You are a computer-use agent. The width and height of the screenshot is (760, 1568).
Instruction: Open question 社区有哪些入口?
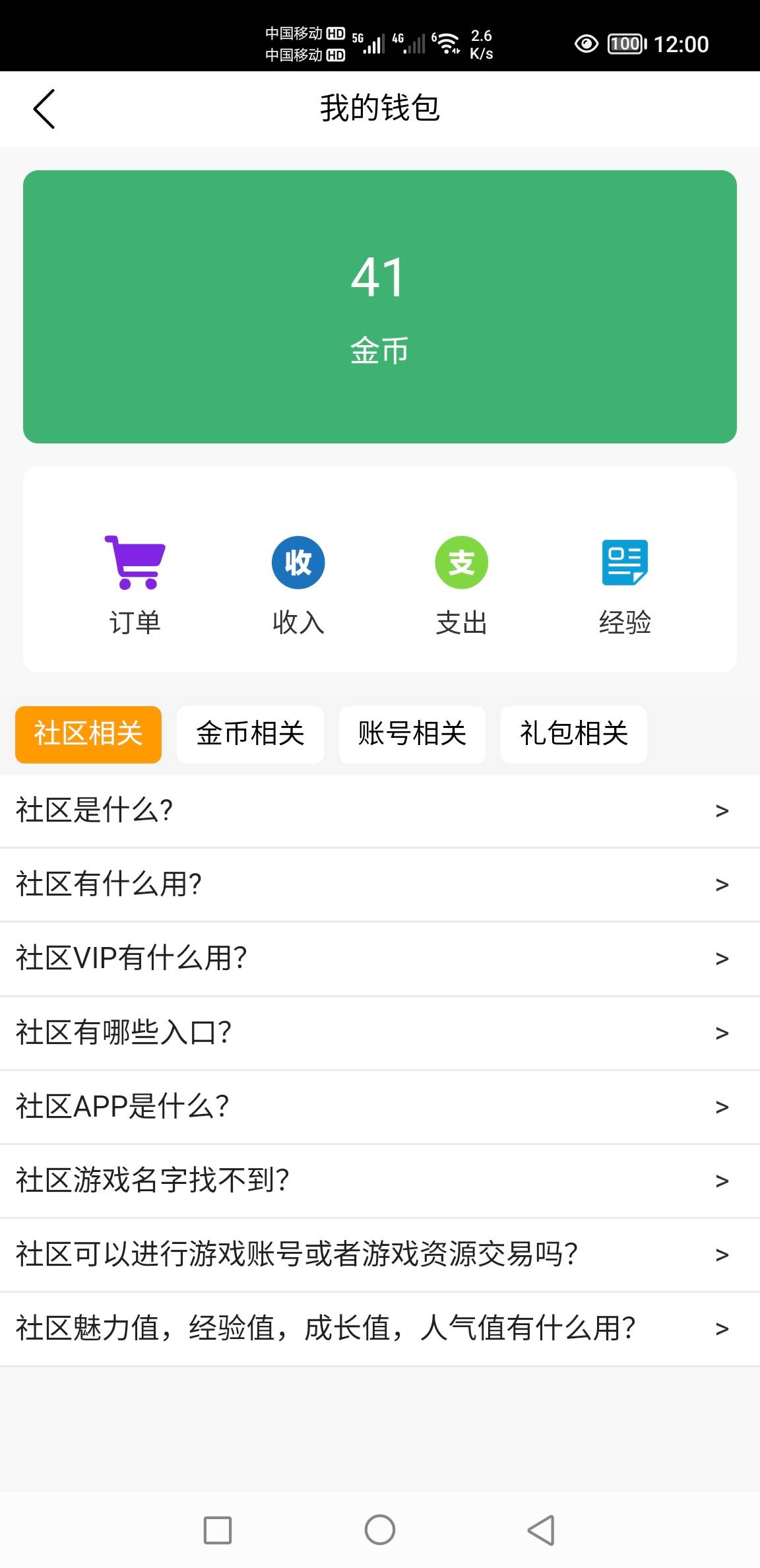pos(380,1033)
